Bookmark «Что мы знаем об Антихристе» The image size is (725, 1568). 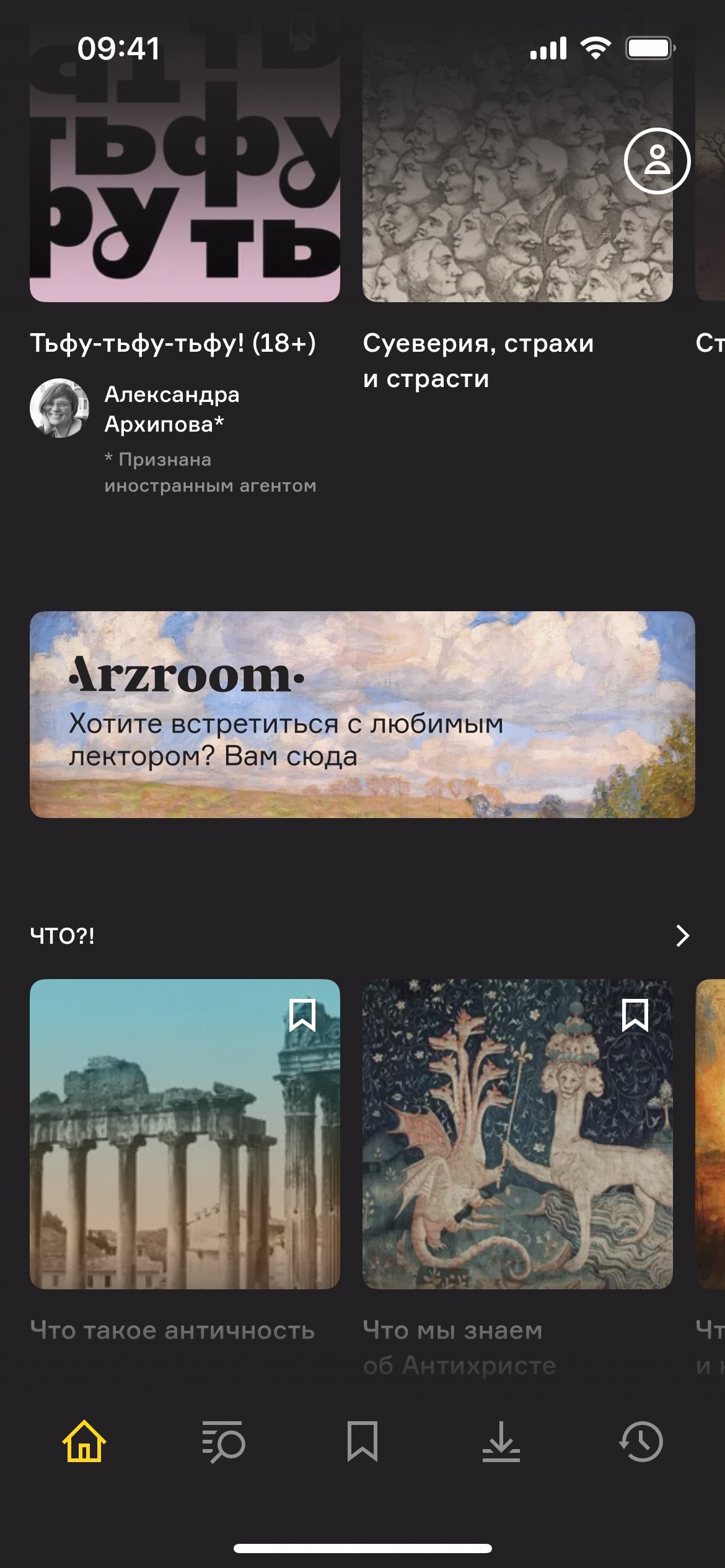pos(635,1015)
